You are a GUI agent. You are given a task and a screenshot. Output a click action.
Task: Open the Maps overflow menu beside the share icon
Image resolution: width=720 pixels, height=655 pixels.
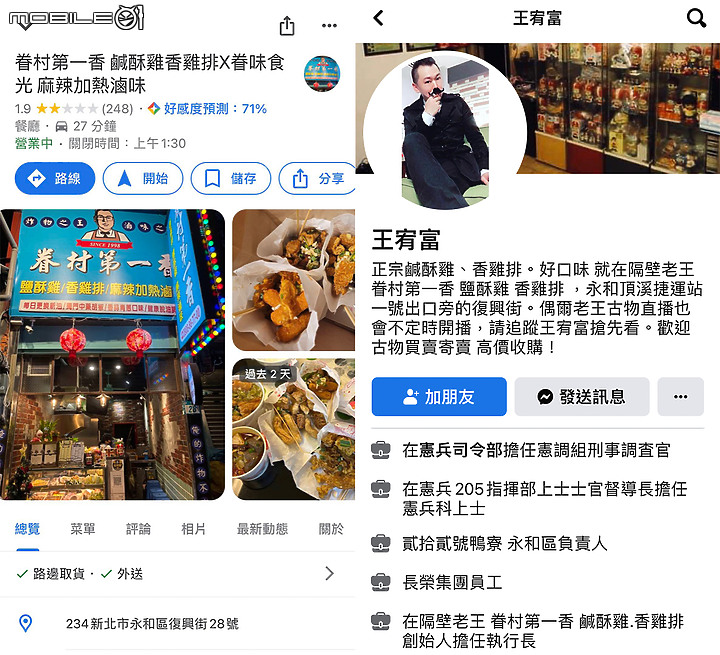(330, 26)
